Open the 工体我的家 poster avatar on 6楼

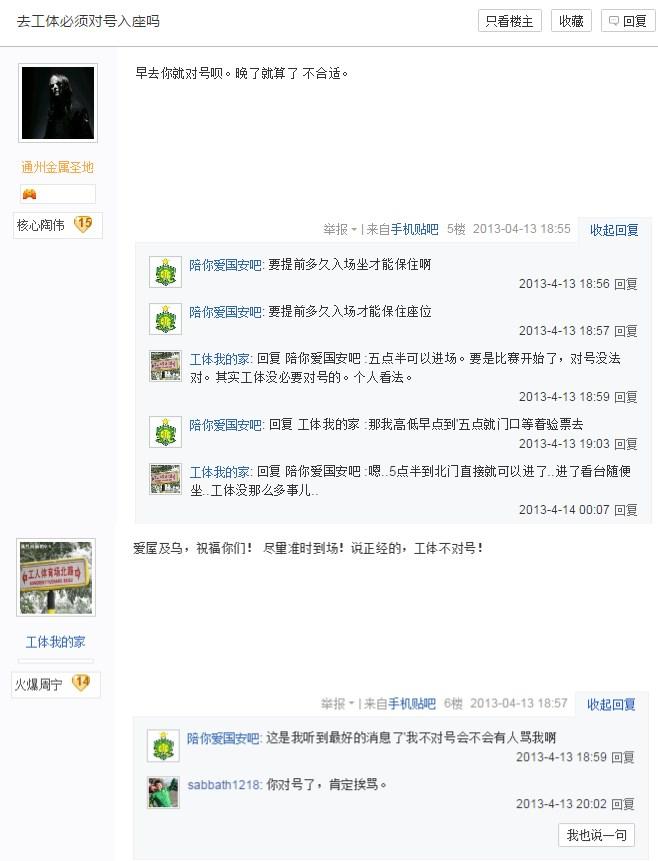[56, 578]
